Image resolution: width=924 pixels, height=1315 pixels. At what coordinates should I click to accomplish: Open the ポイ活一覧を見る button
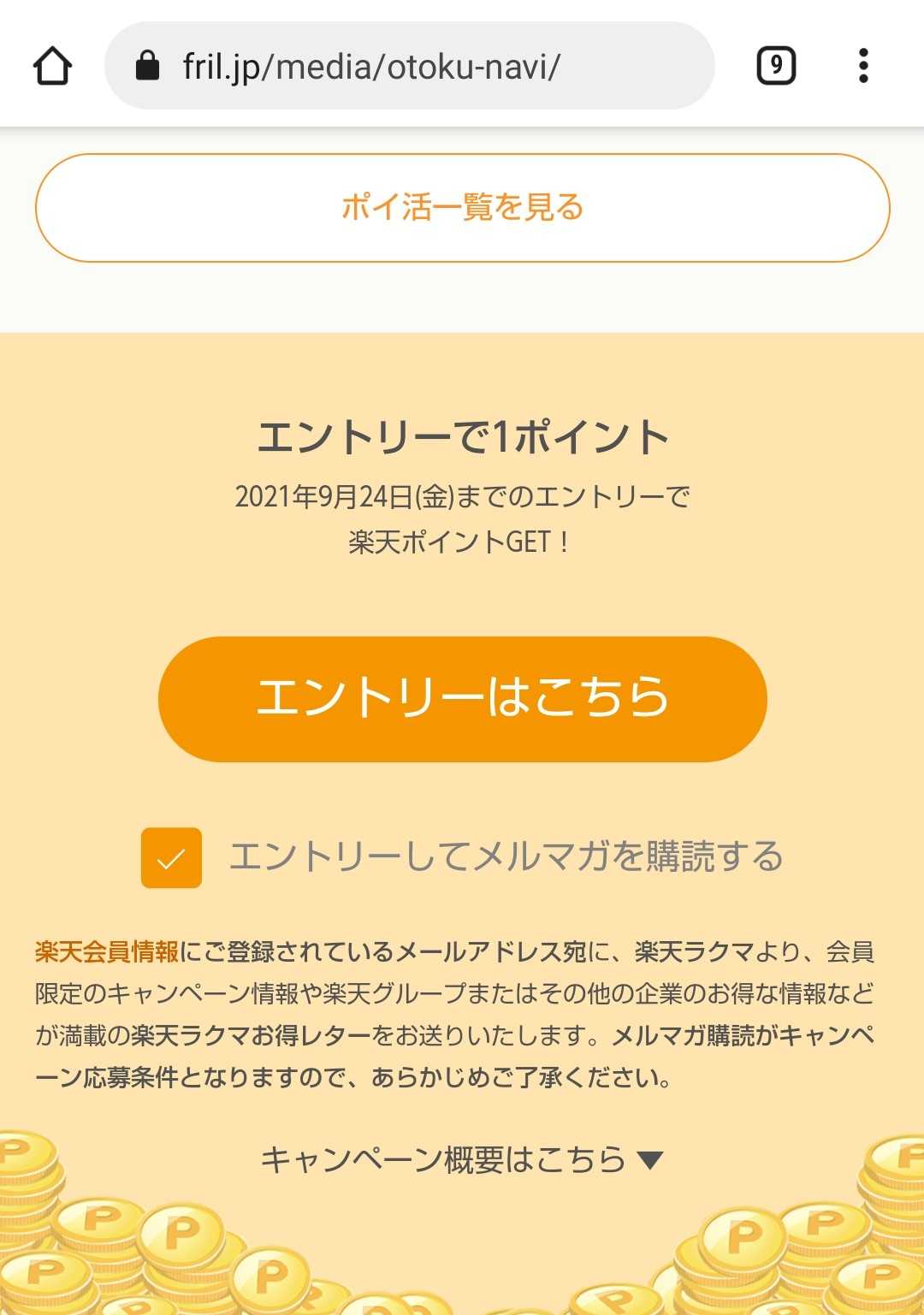462,208
